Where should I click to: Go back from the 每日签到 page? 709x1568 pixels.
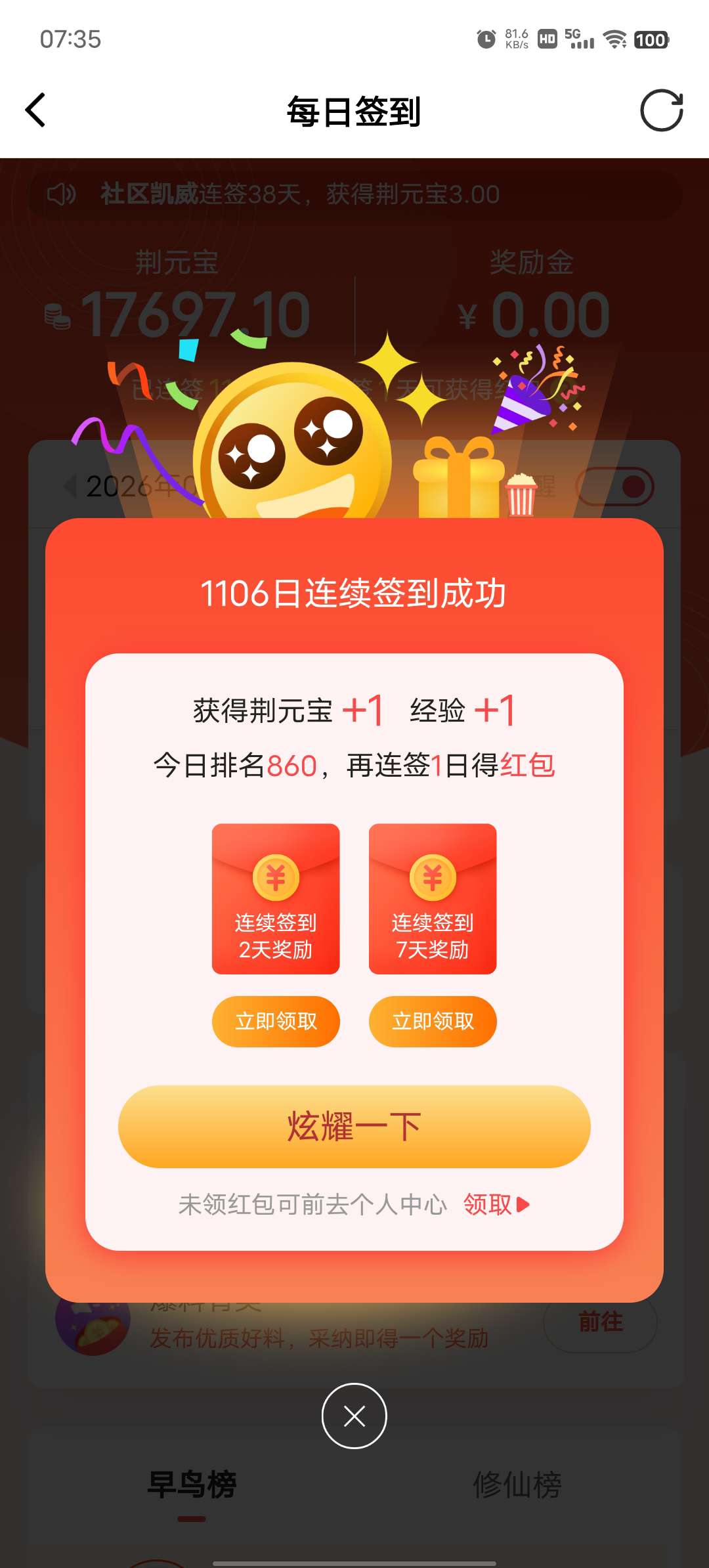click(36, 110)
